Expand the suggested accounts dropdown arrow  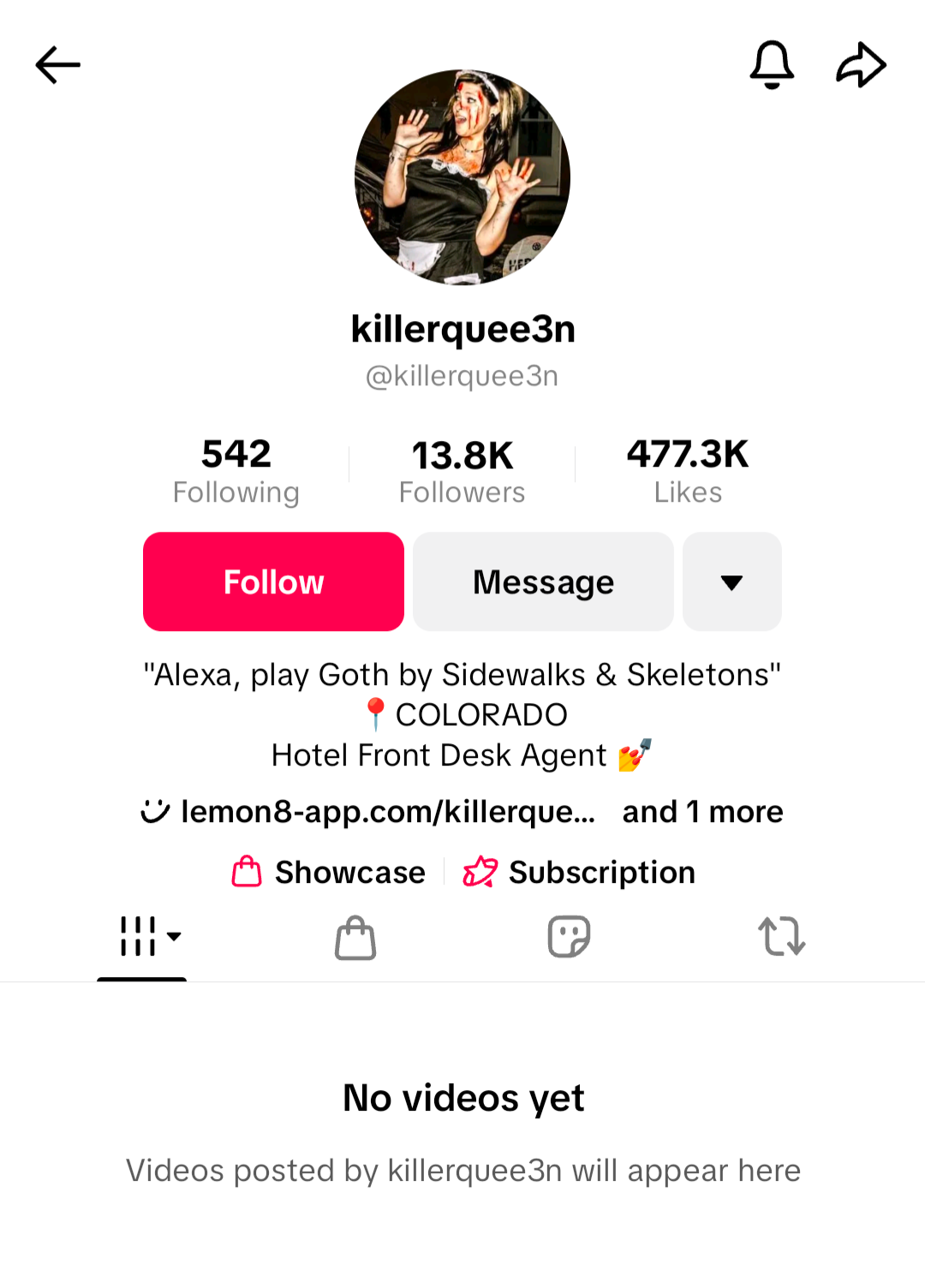[731, 582]
